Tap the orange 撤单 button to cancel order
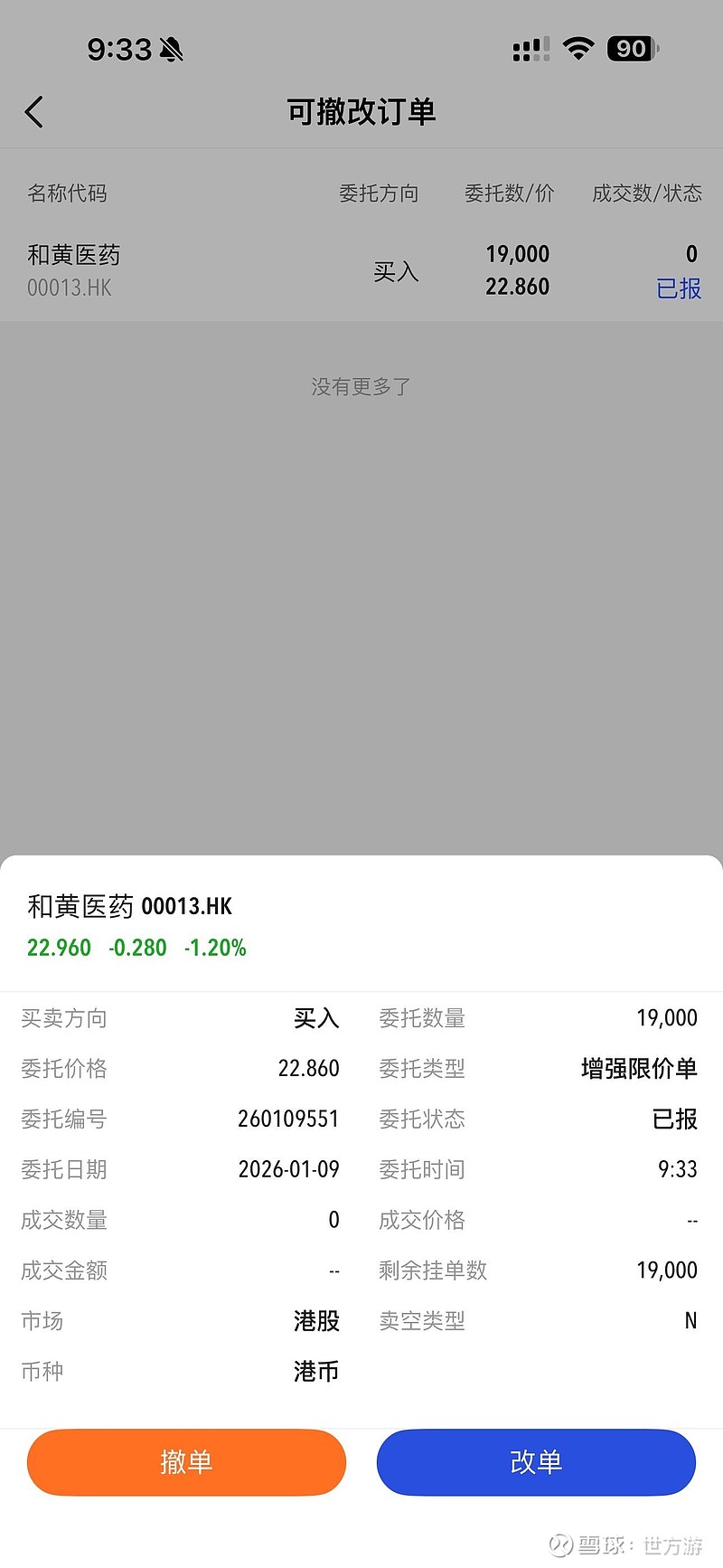 [186, 1461]
